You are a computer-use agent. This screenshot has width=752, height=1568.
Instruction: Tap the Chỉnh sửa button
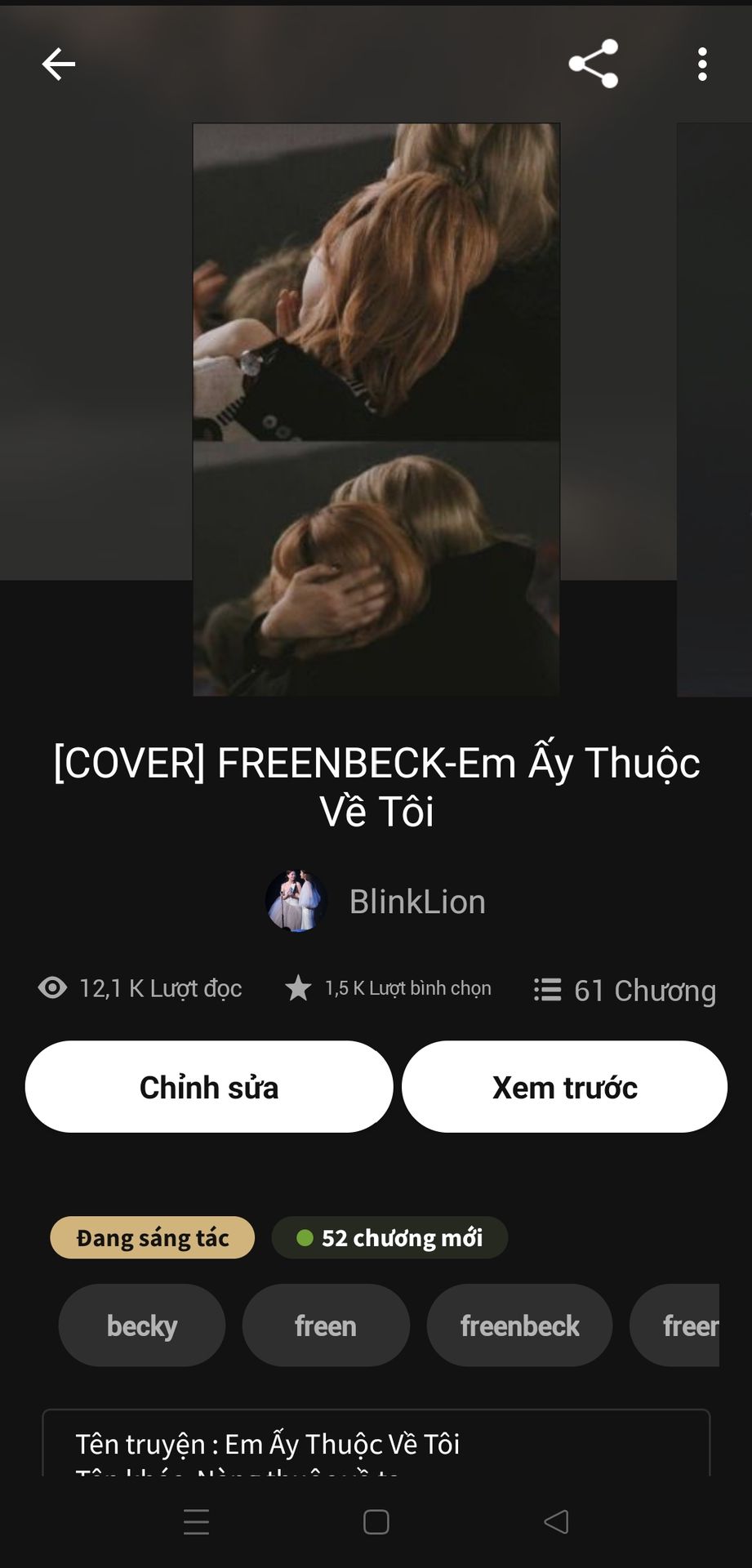[209, 1087]
